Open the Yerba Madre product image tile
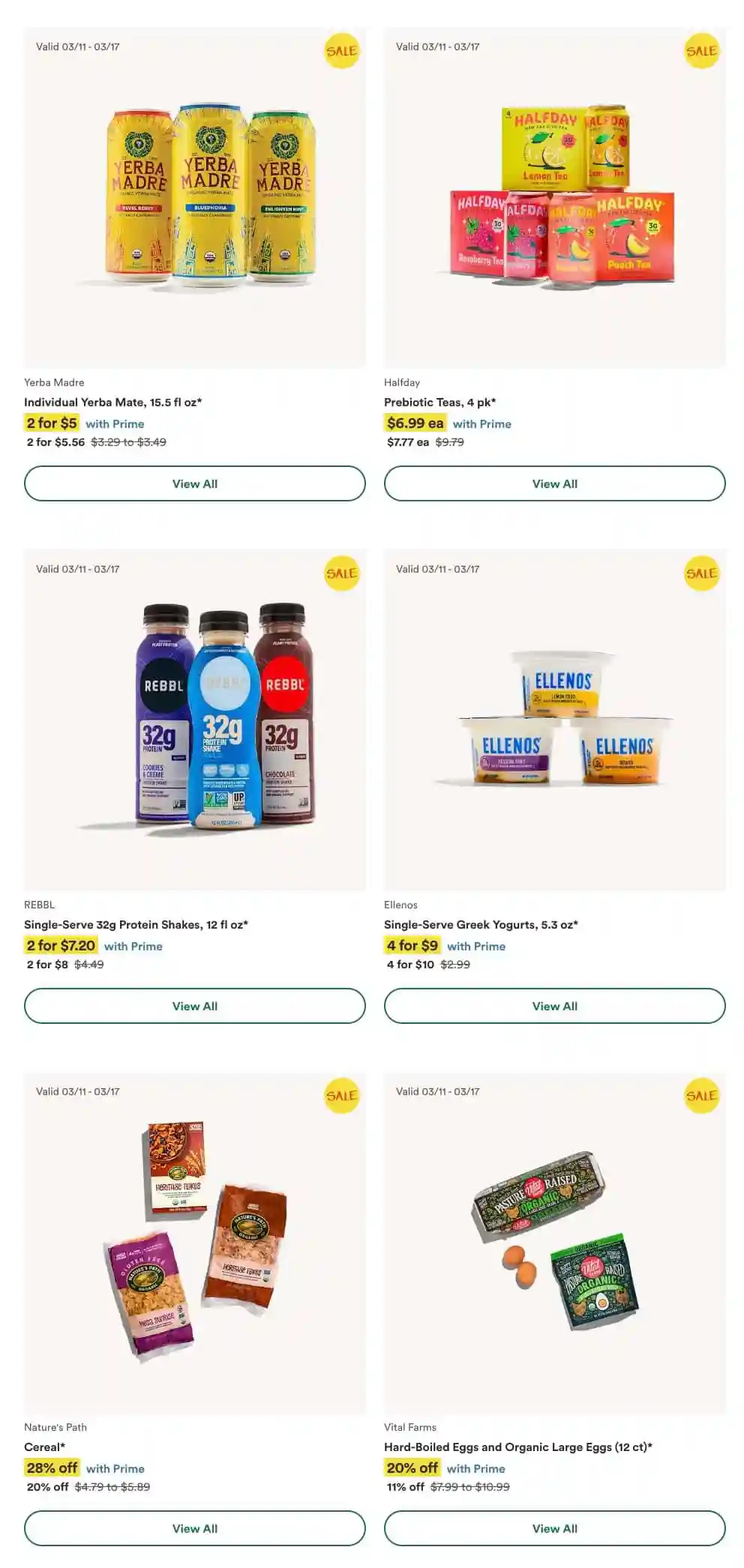The image size is (744, 1568). coord(194,199)
